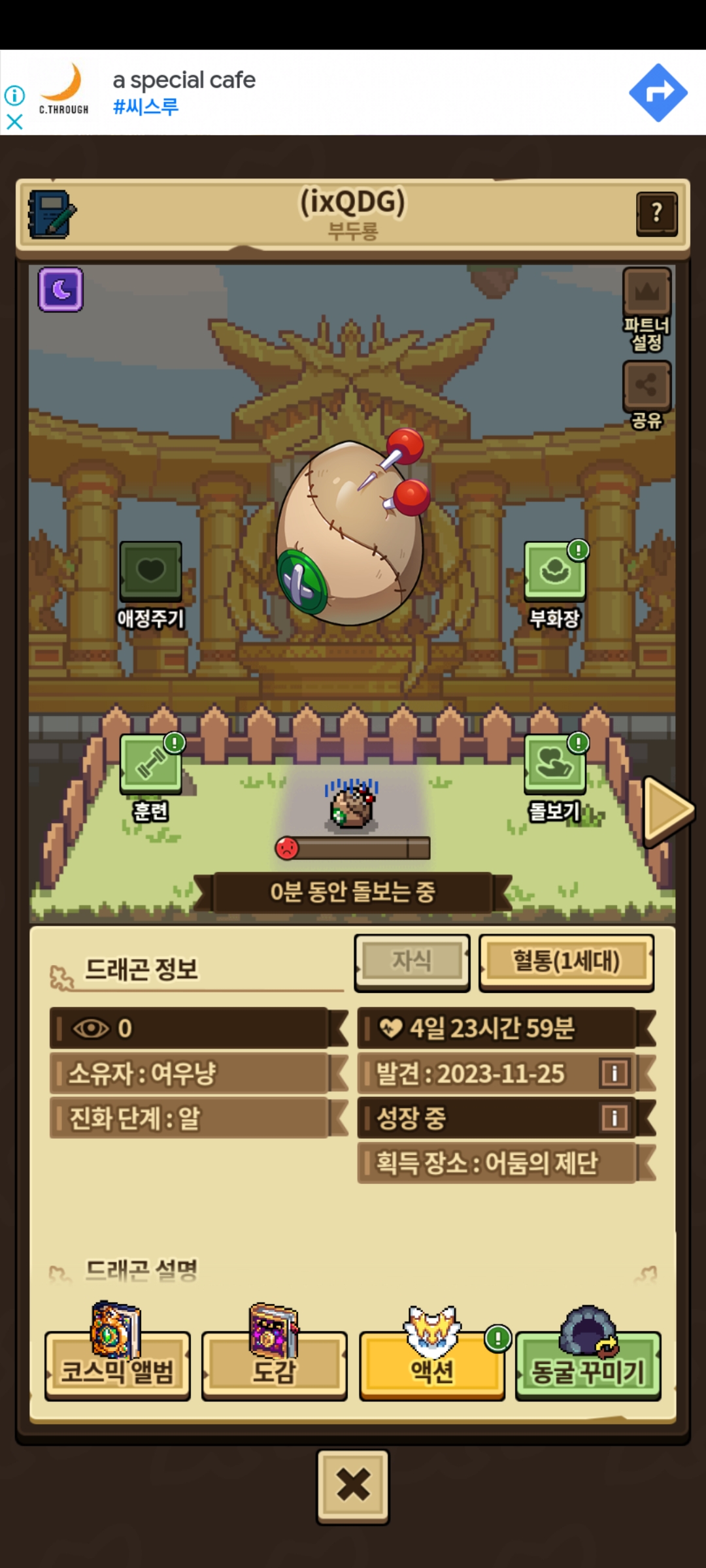
Task: Open the 도감 encyclopedia
Action: (x=275, y=1364)
